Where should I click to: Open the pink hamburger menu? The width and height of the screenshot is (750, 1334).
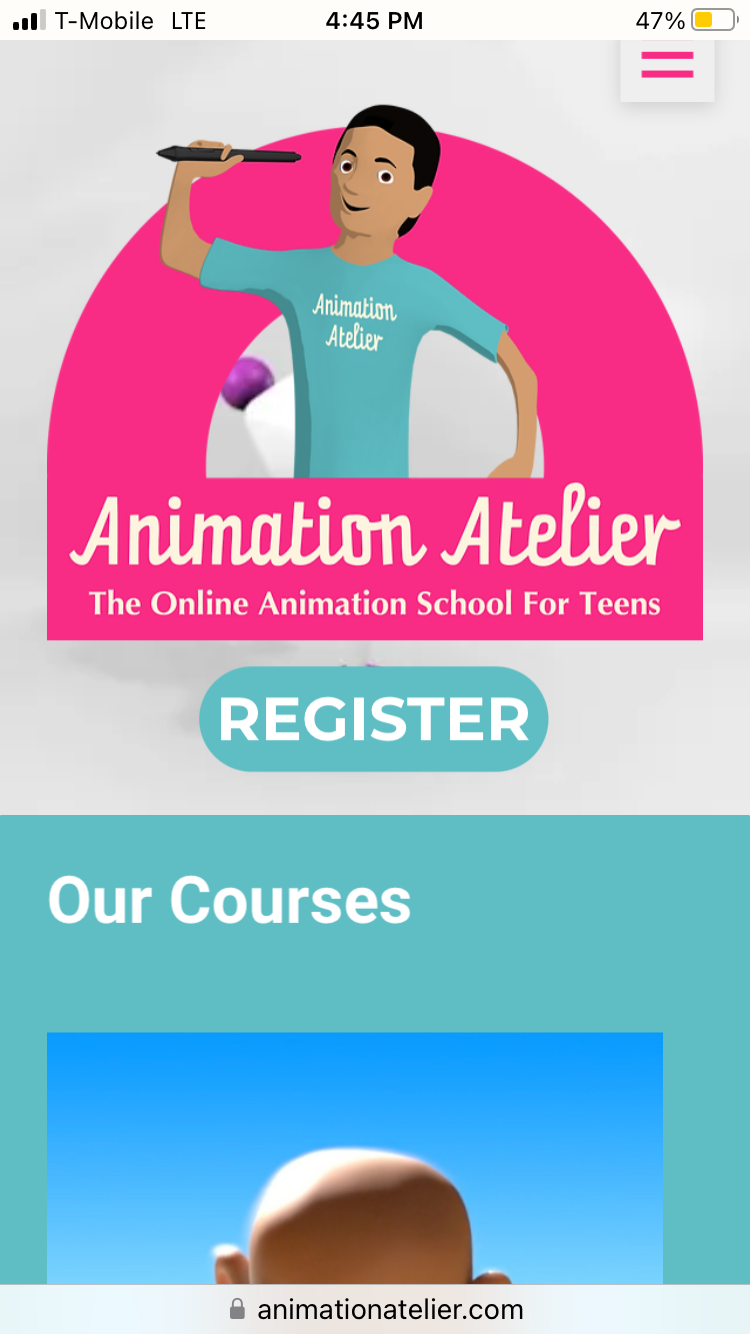(x=667, y=66)
